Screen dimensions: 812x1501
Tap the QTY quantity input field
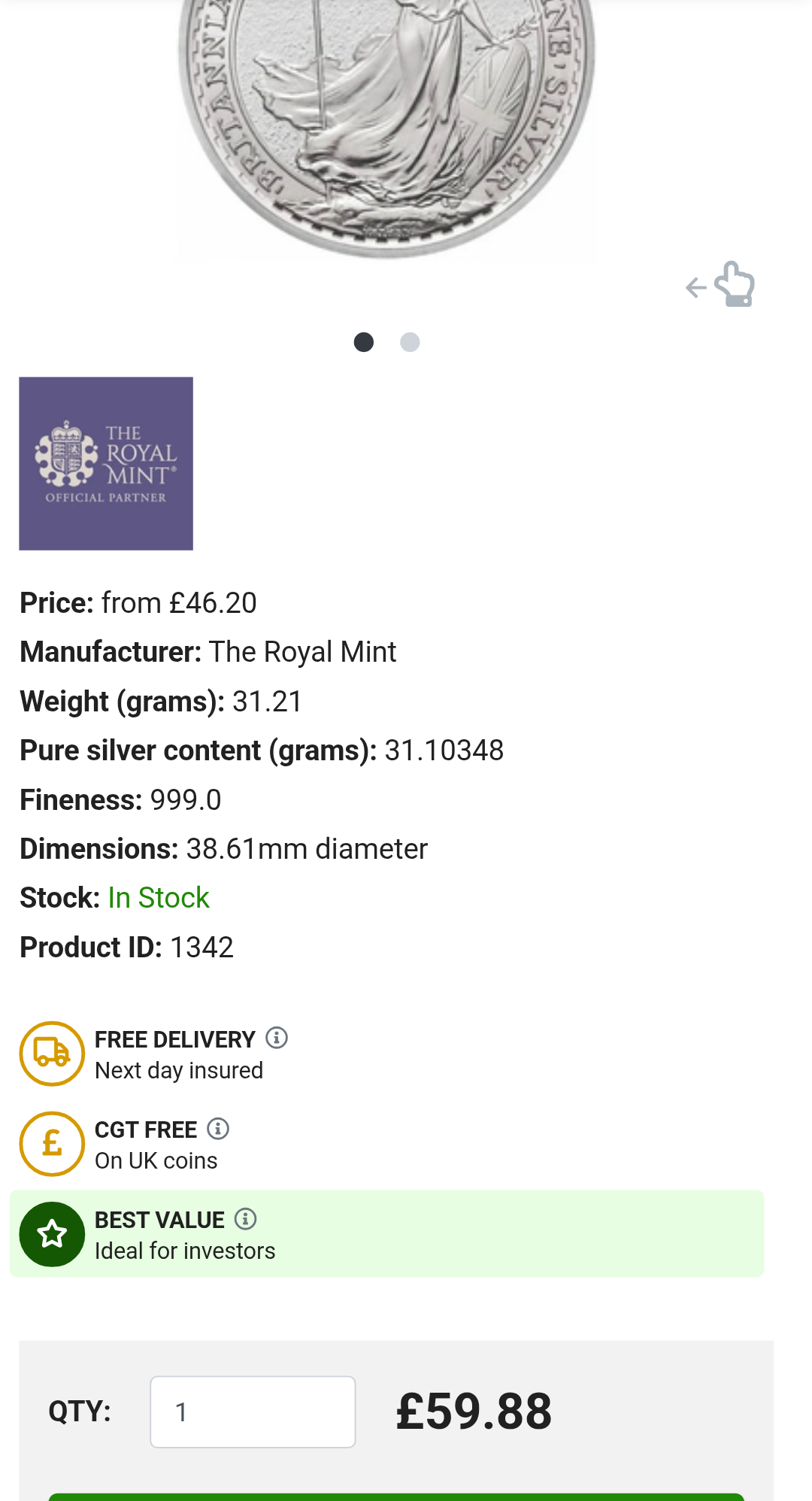tap(253, 1412)
